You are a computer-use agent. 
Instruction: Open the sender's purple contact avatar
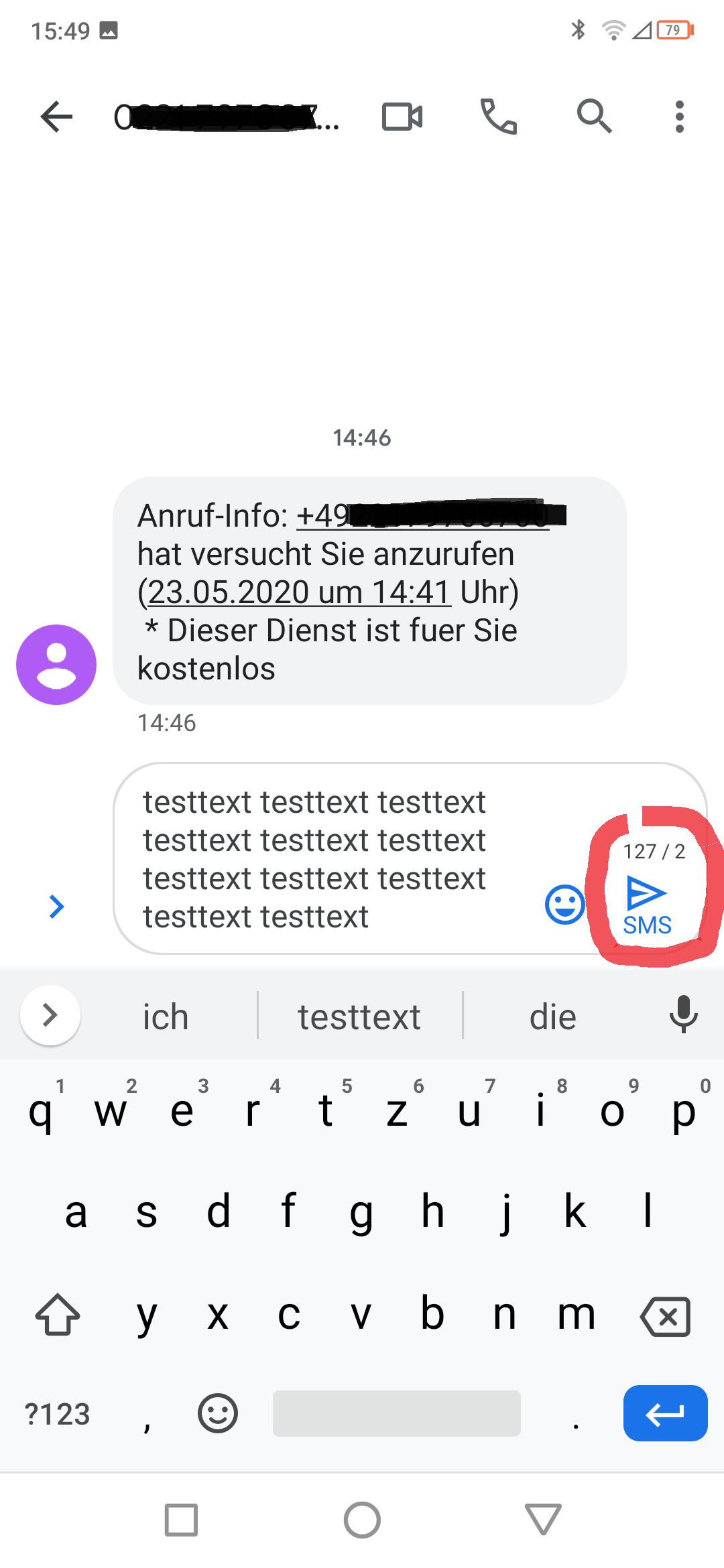[x=56, y=665]
